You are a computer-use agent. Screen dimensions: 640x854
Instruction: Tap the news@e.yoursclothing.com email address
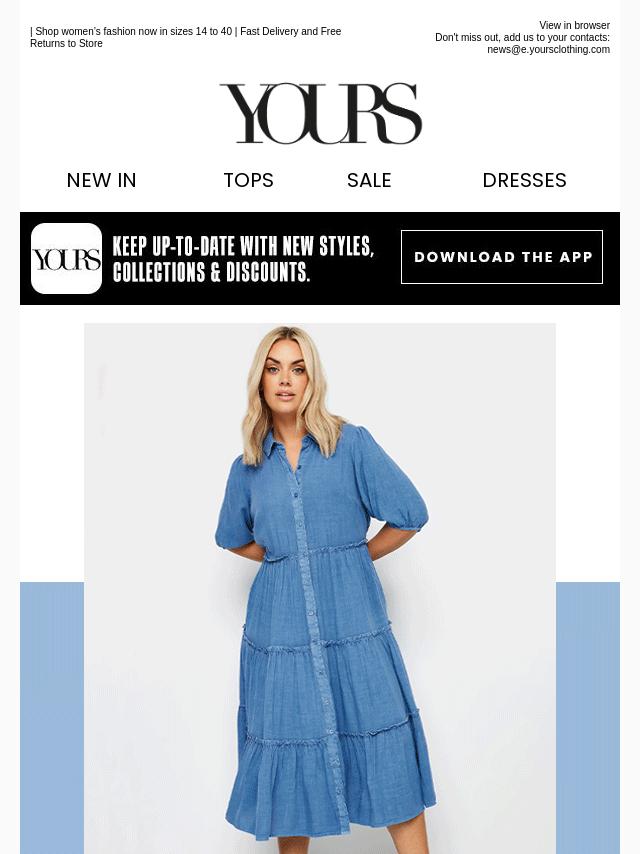548,50
